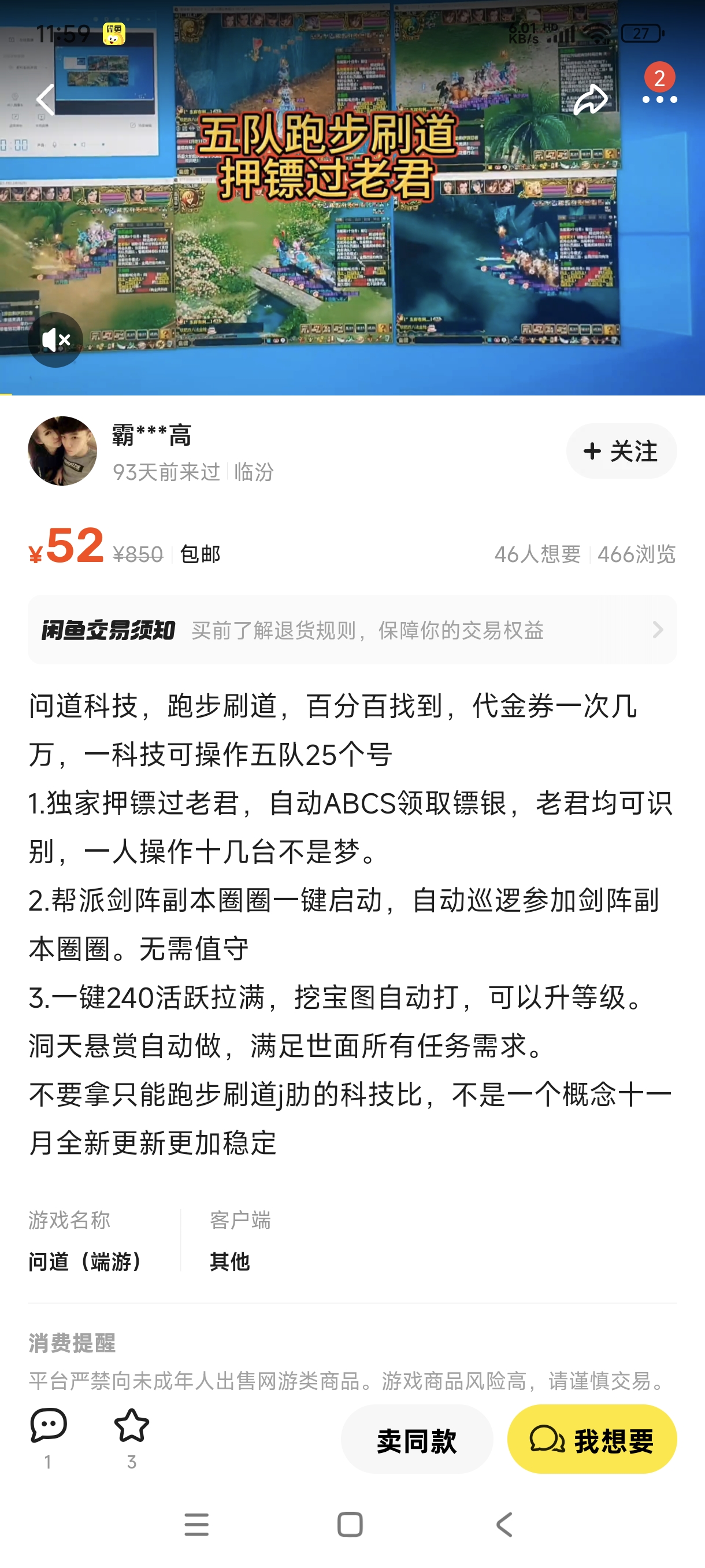The width and height of the screenshot is (705, 1568).
Task: Share this listing
Action: click(x=590, y=99)
